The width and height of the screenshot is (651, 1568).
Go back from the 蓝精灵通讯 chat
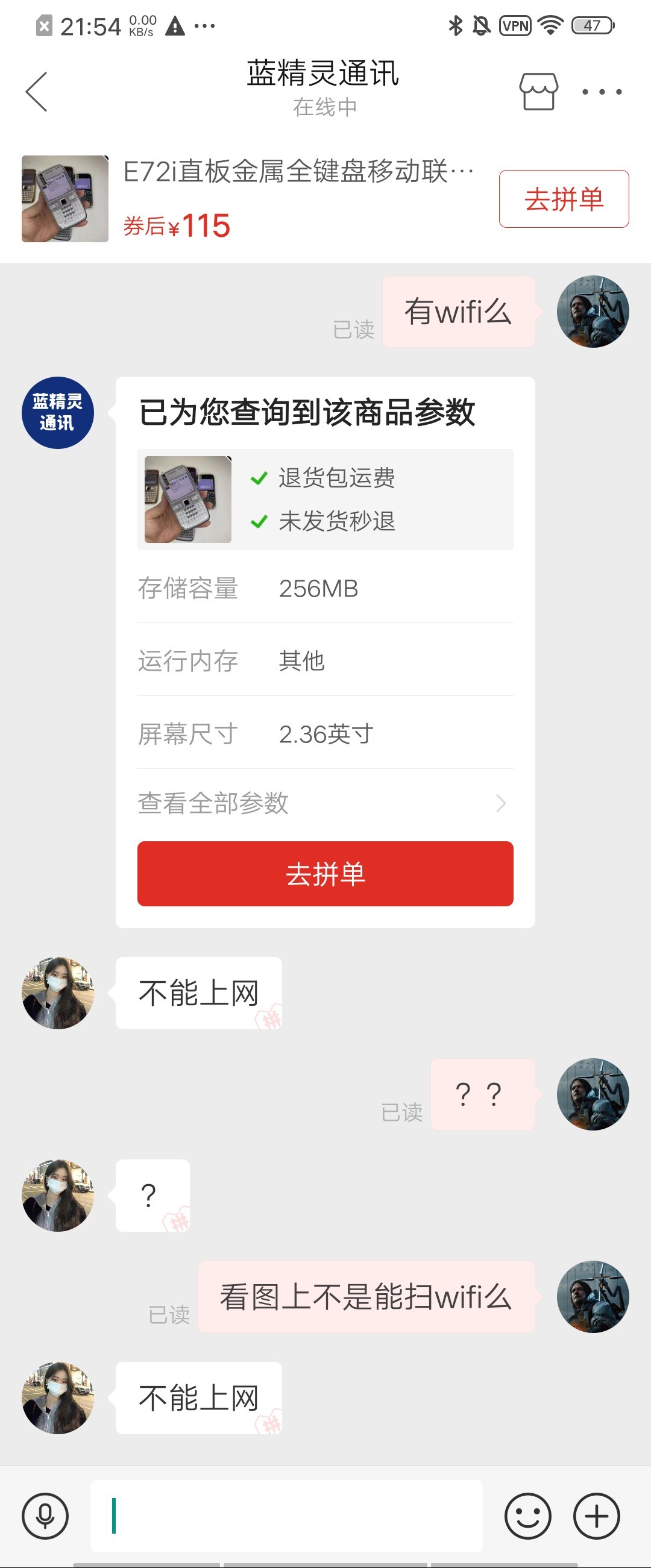(37, 92)
